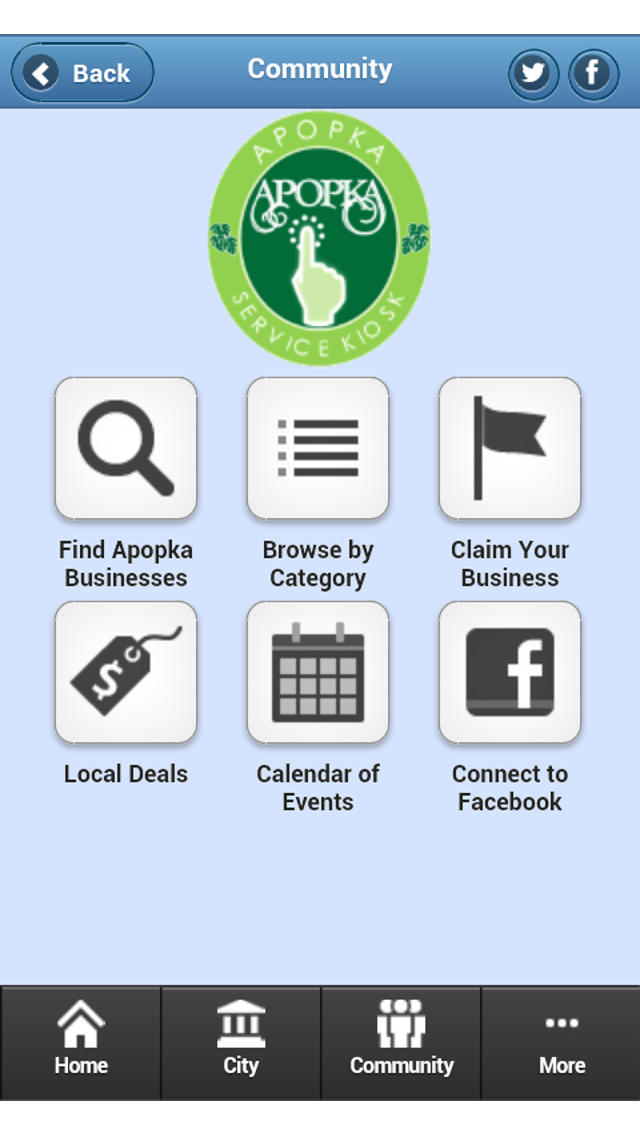This screenshot has height=1136, width=640.
Task: View Local Deals
Action: coord(126,672)
